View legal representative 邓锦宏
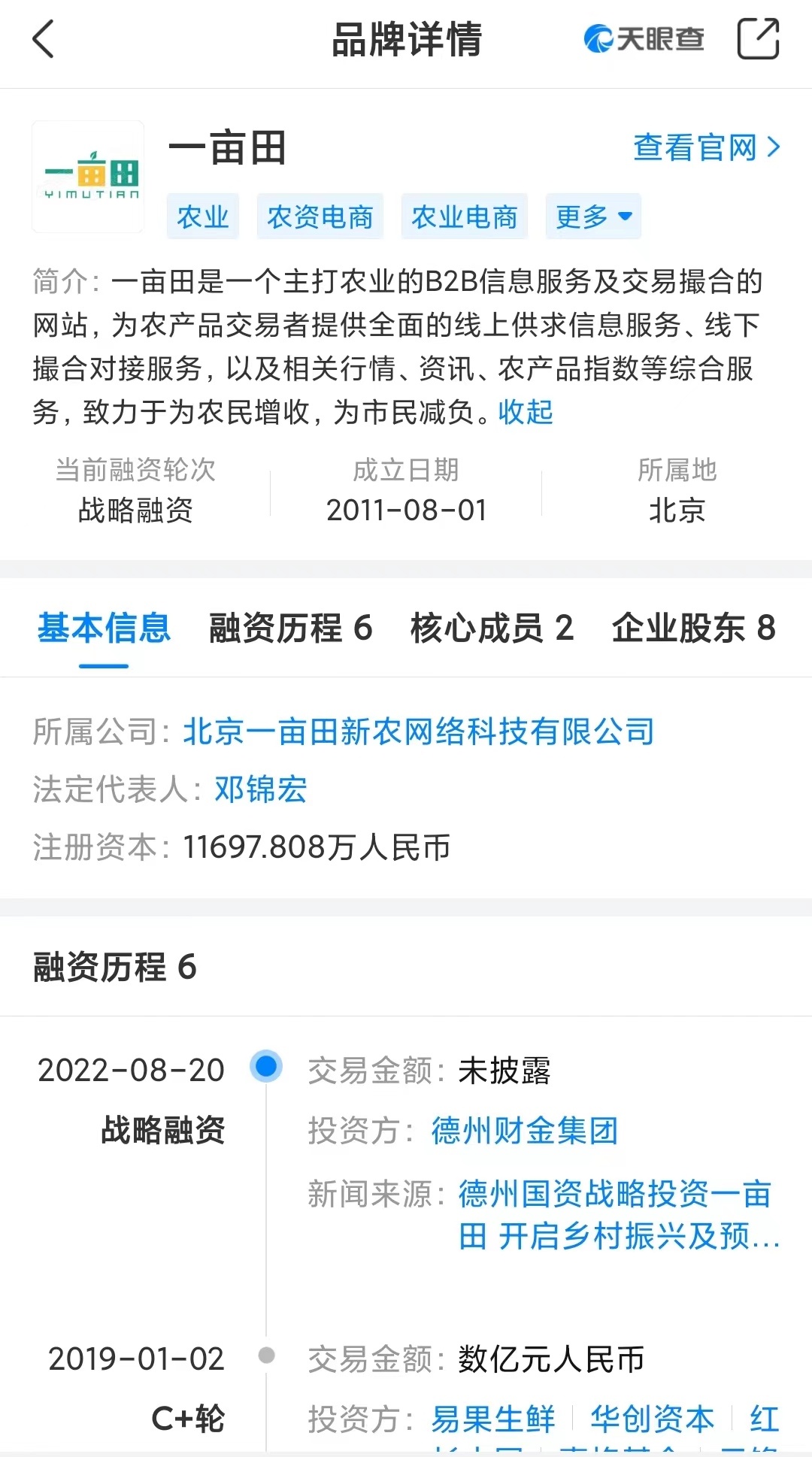Image resolution: width=812 pixels, height=1457 pixels. [x=261, y=789]
